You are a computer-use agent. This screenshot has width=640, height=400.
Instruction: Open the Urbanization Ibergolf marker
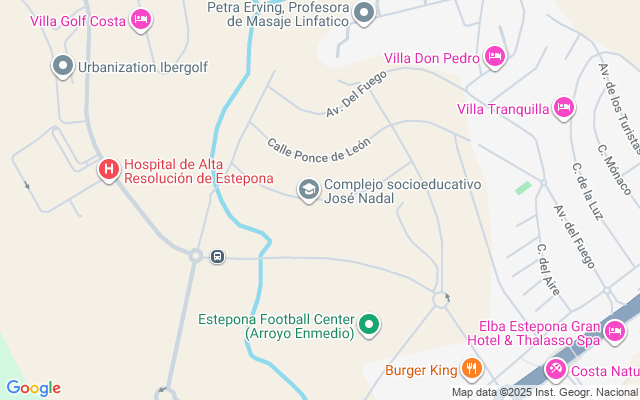pos(62,67)
